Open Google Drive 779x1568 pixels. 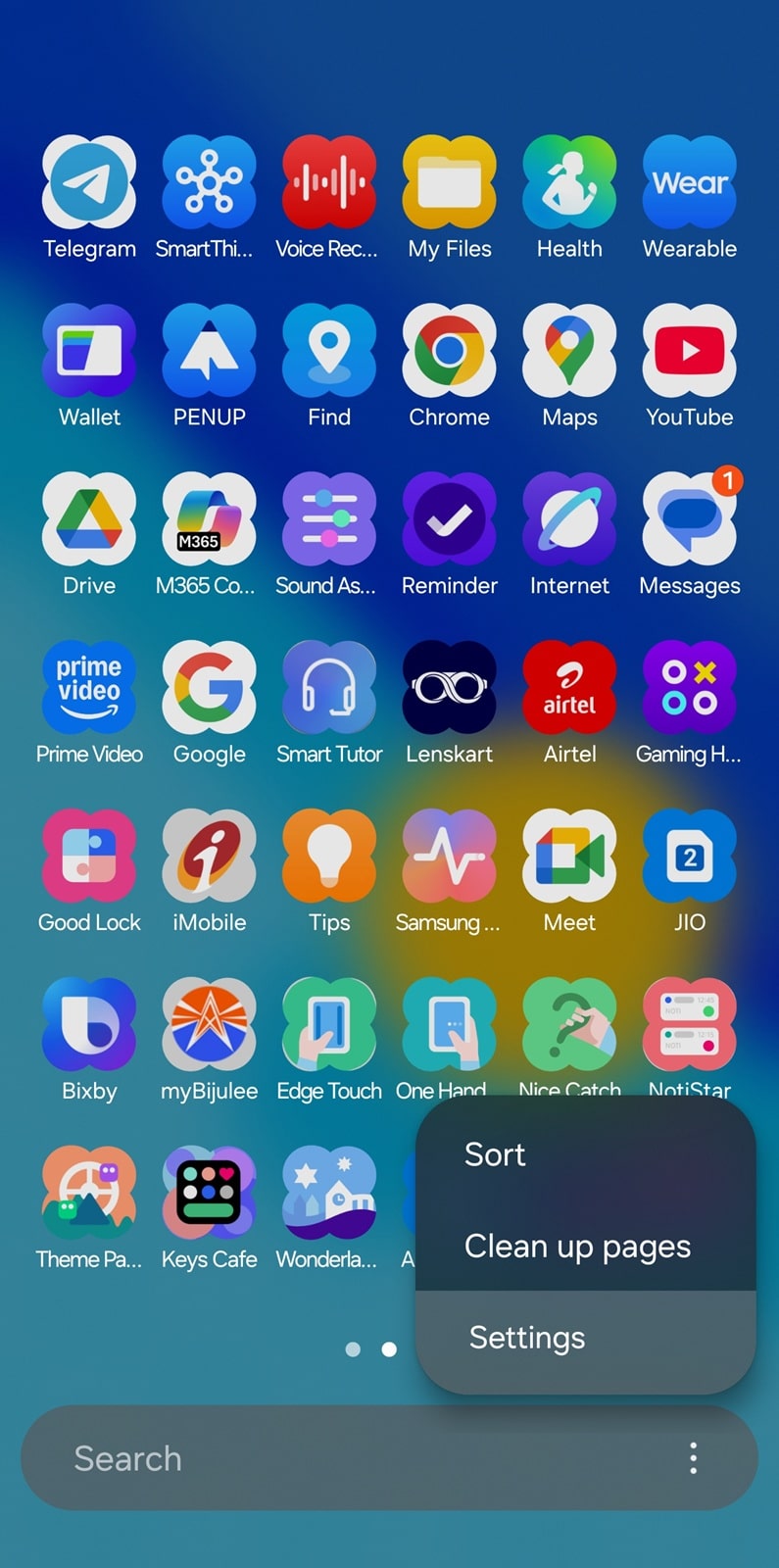(89, 520)
